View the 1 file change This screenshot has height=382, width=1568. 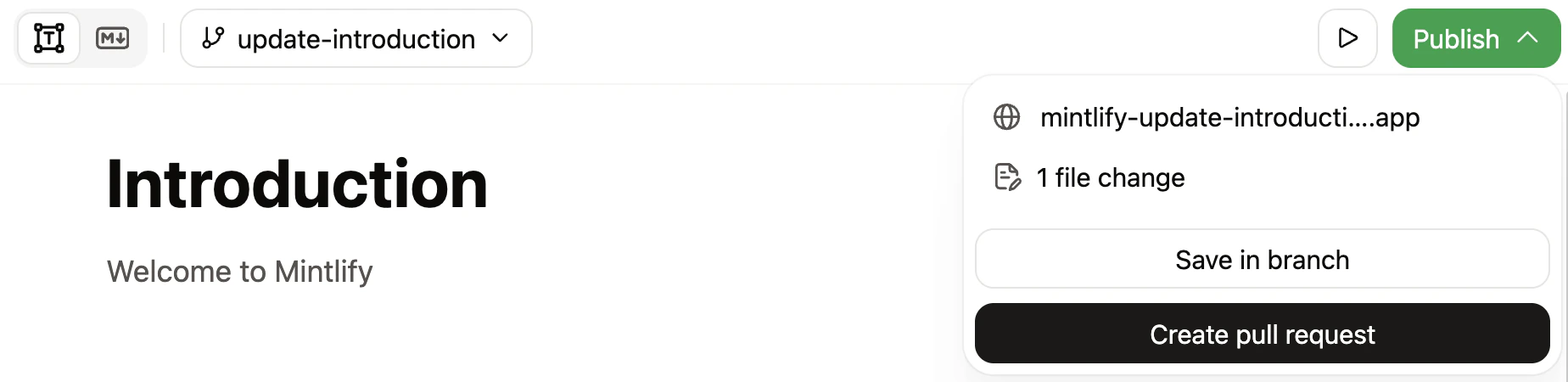tap(1110, 177)
